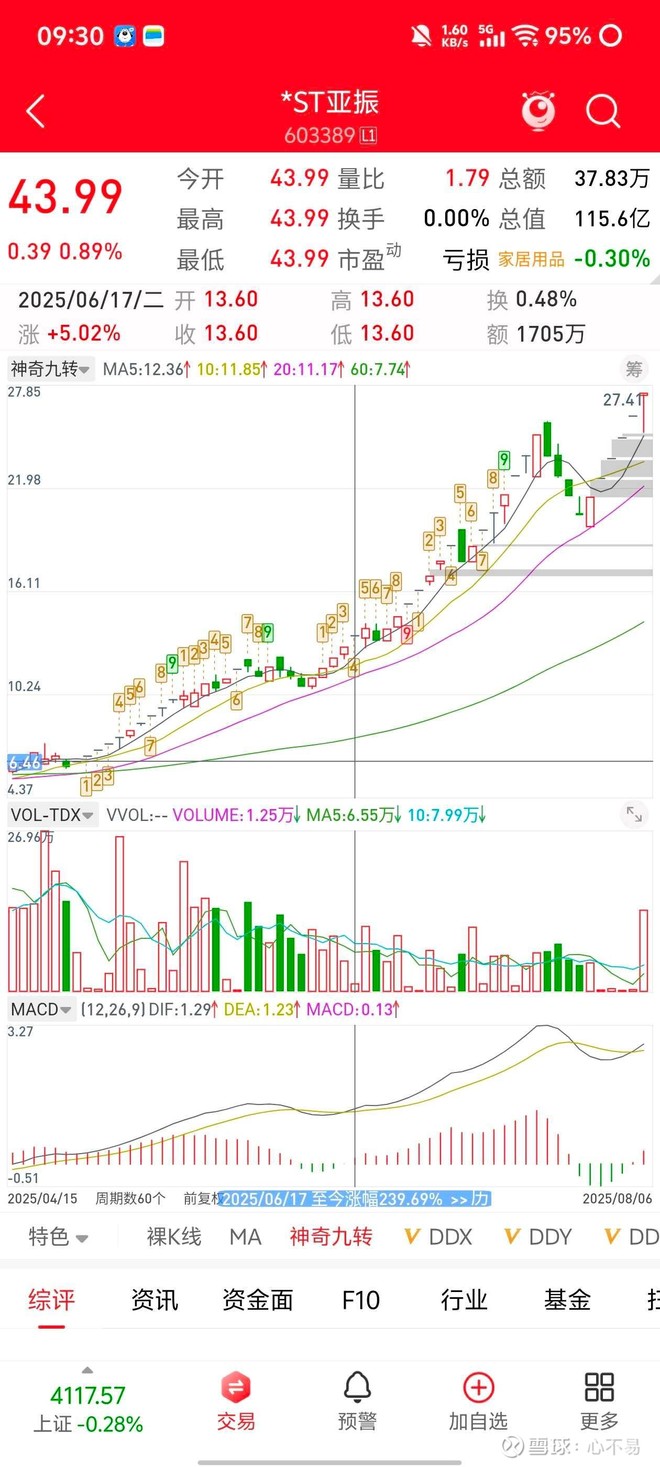The height and width of the screenshot is (1467, 660).
Task: Tap the 筹 chip distribution button
Action: 634,369
